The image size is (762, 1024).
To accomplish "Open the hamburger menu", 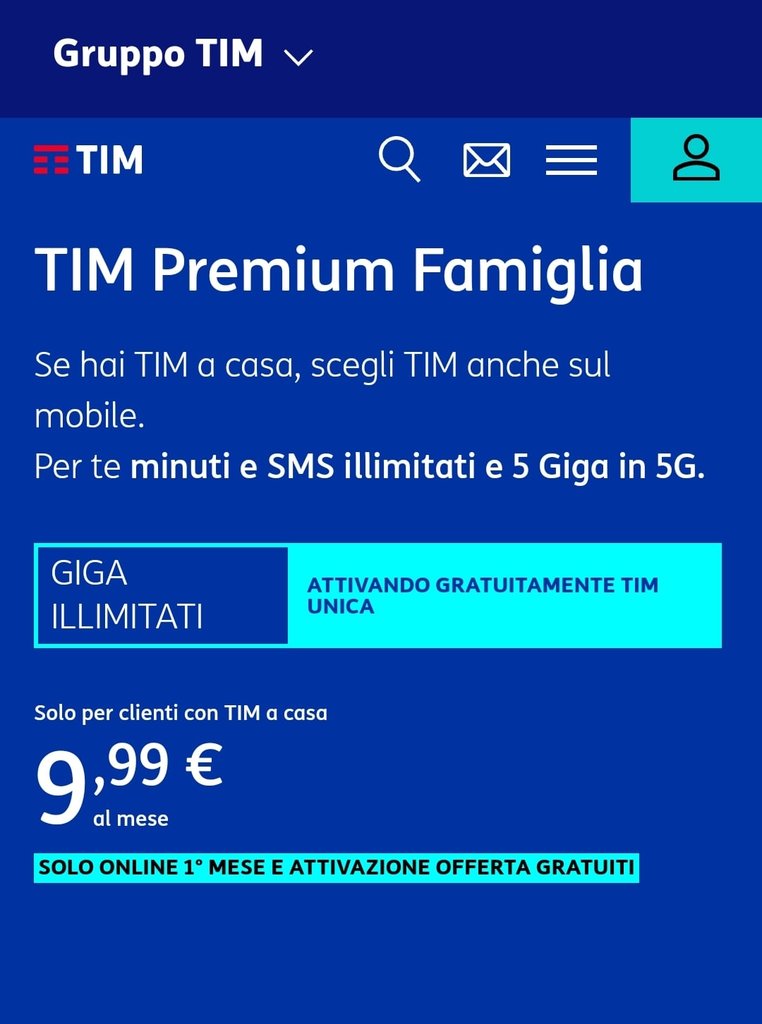I will (571, 160).
